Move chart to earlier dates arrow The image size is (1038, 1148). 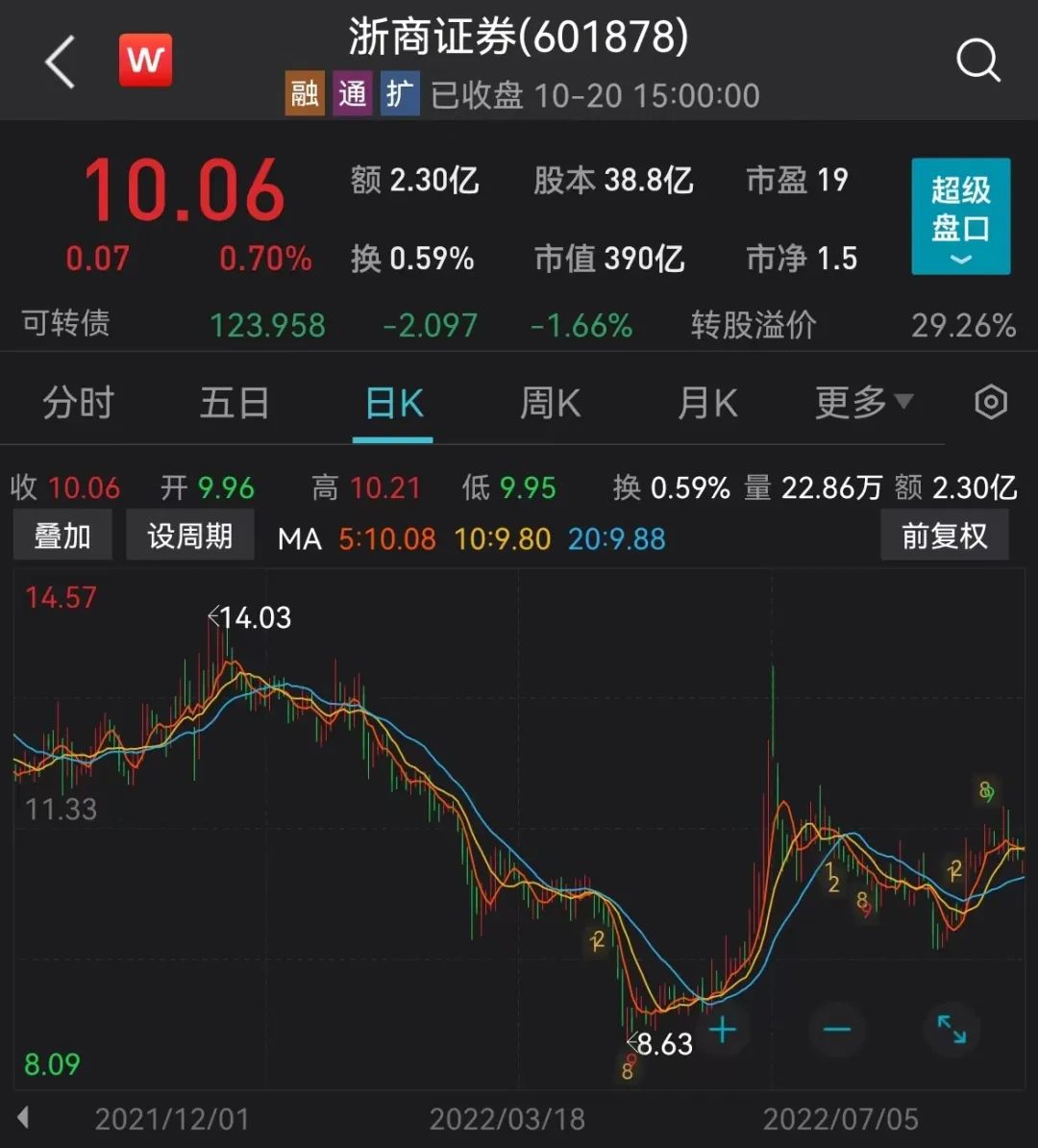click(x=23, y=1118)
